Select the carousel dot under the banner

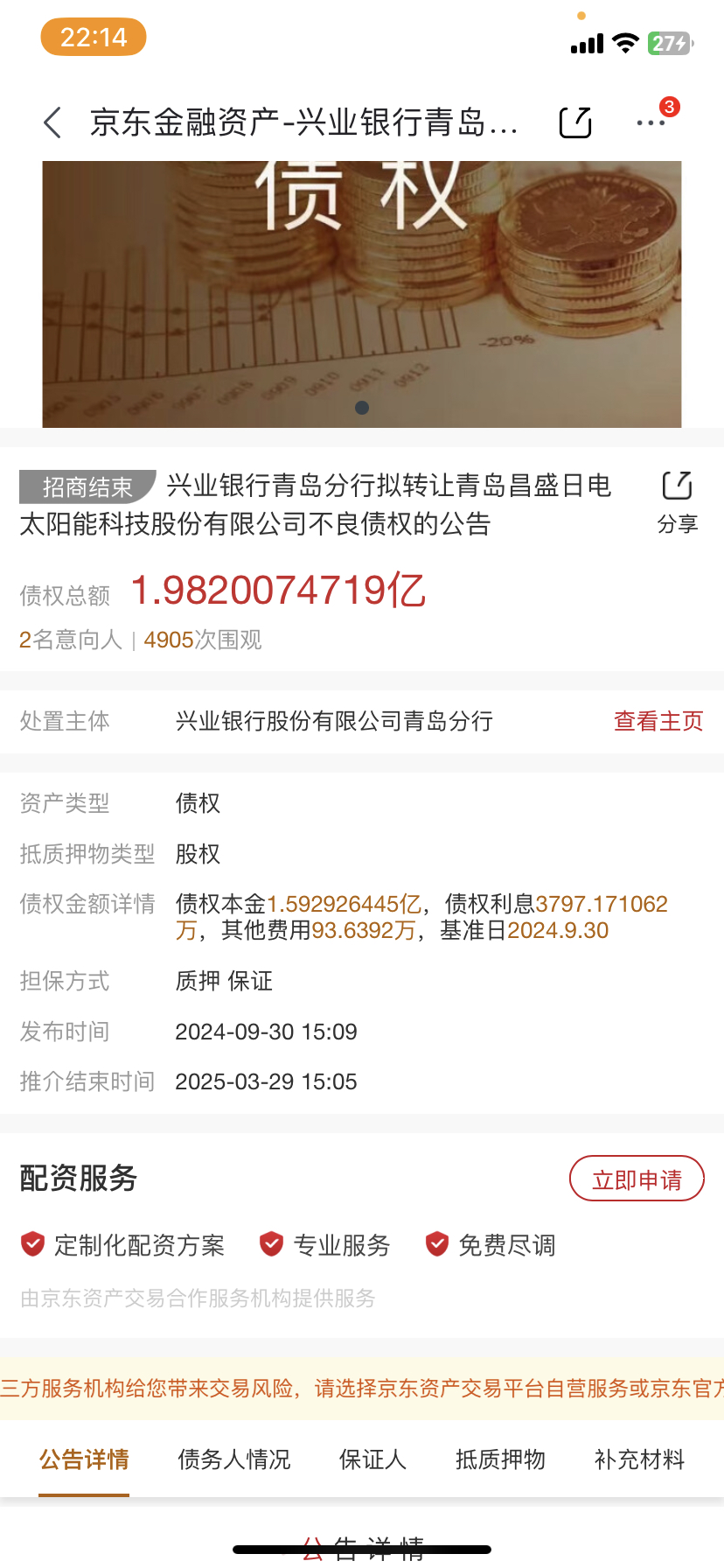(361, 407)
